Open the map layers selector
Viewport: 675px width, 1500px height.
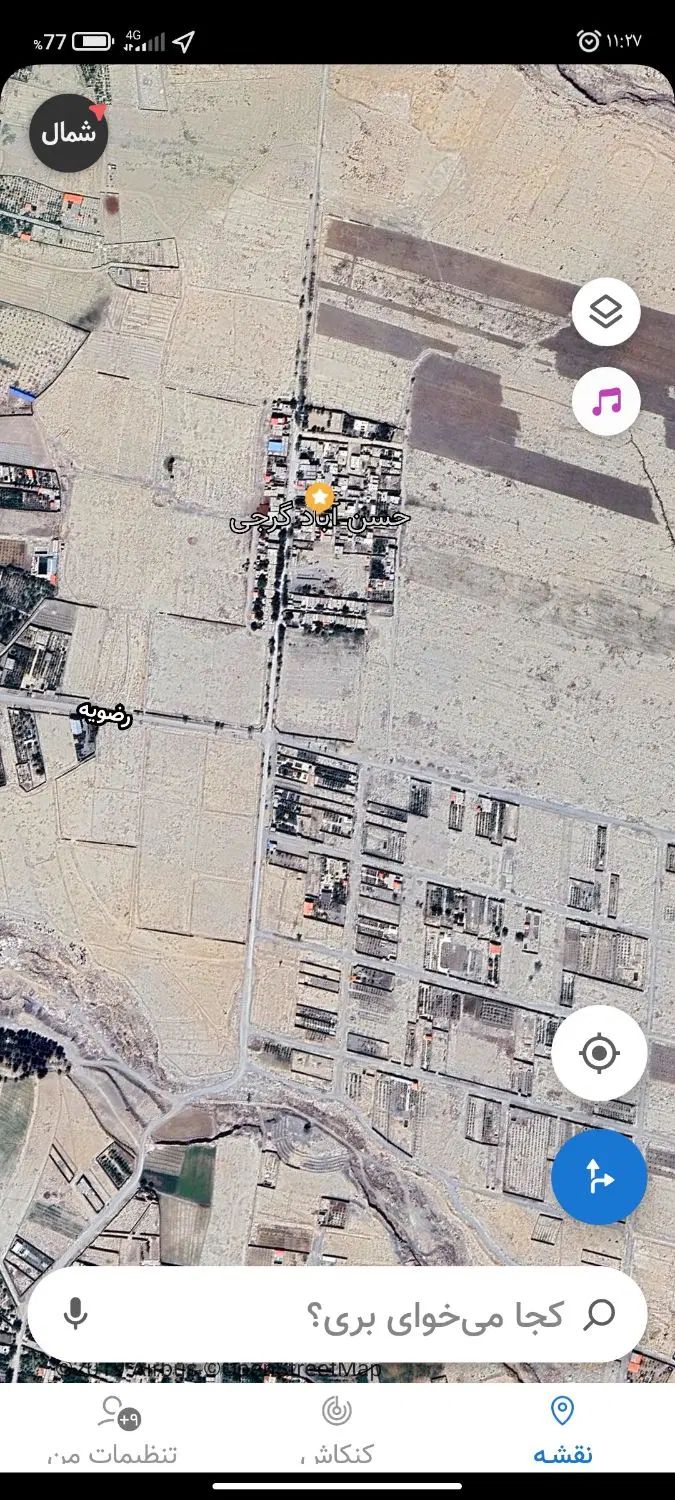point(606,312)
